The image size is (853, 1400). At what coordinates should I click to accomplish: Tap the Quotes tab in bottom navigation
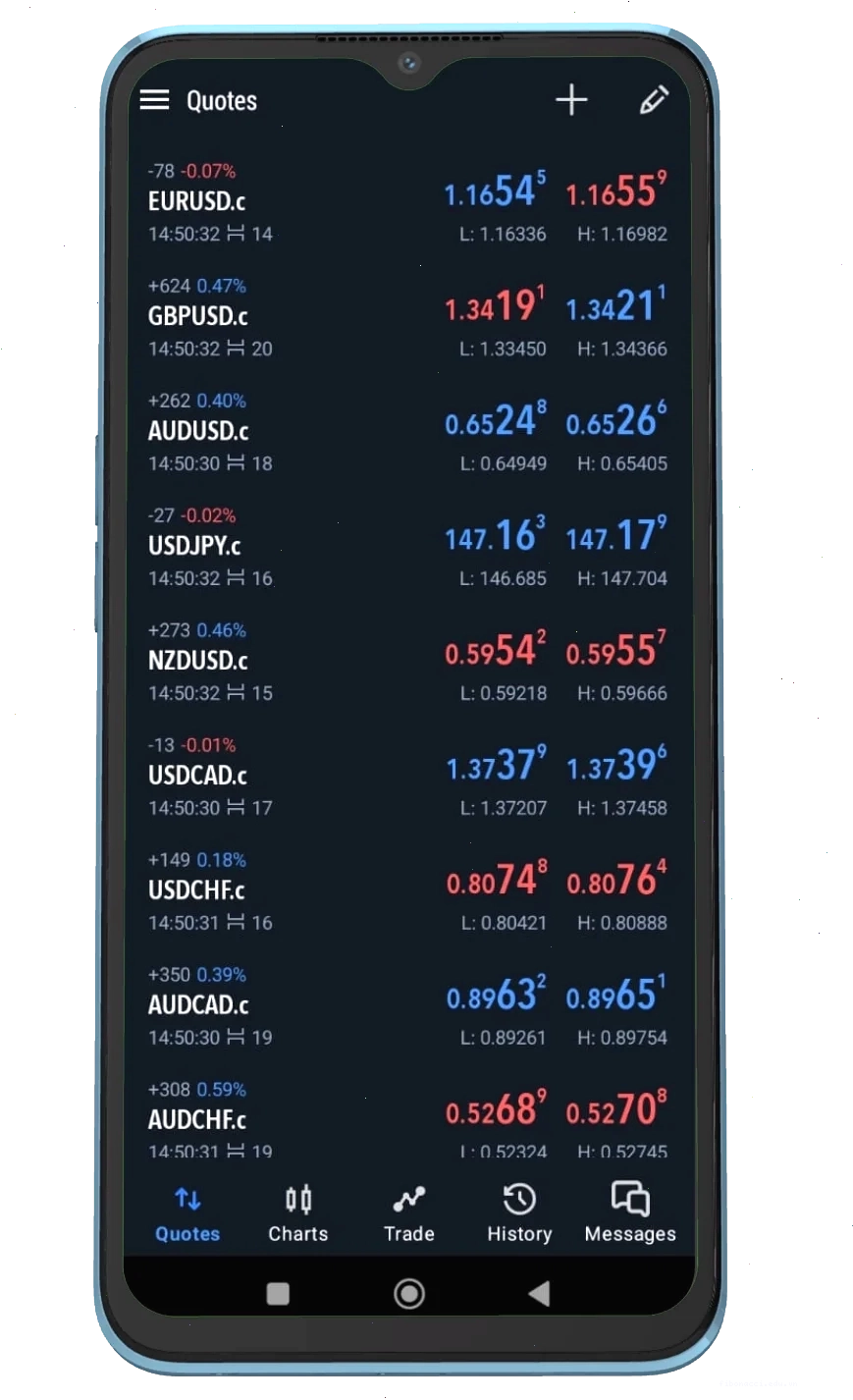(187, 1214)
